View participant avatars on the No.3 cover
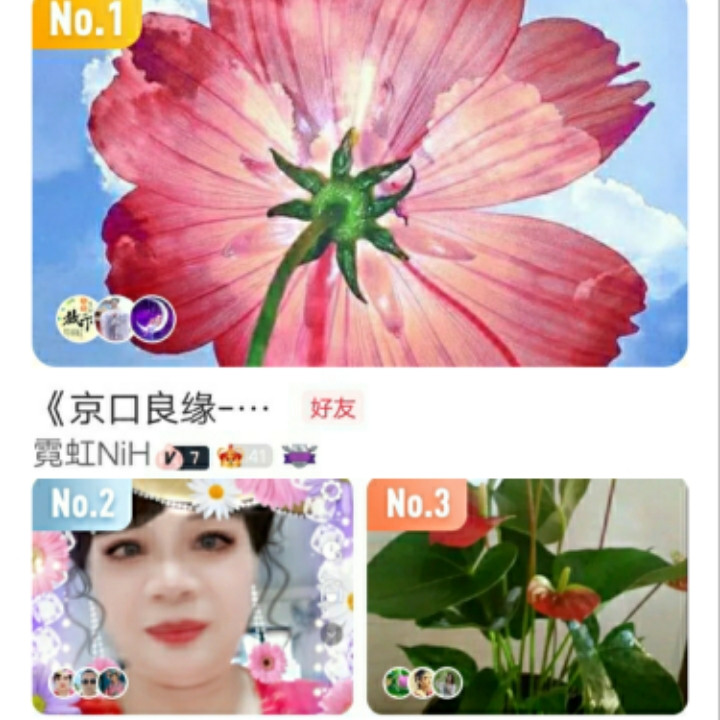Screen dimensions: 720x720 [x=423, y=683]
